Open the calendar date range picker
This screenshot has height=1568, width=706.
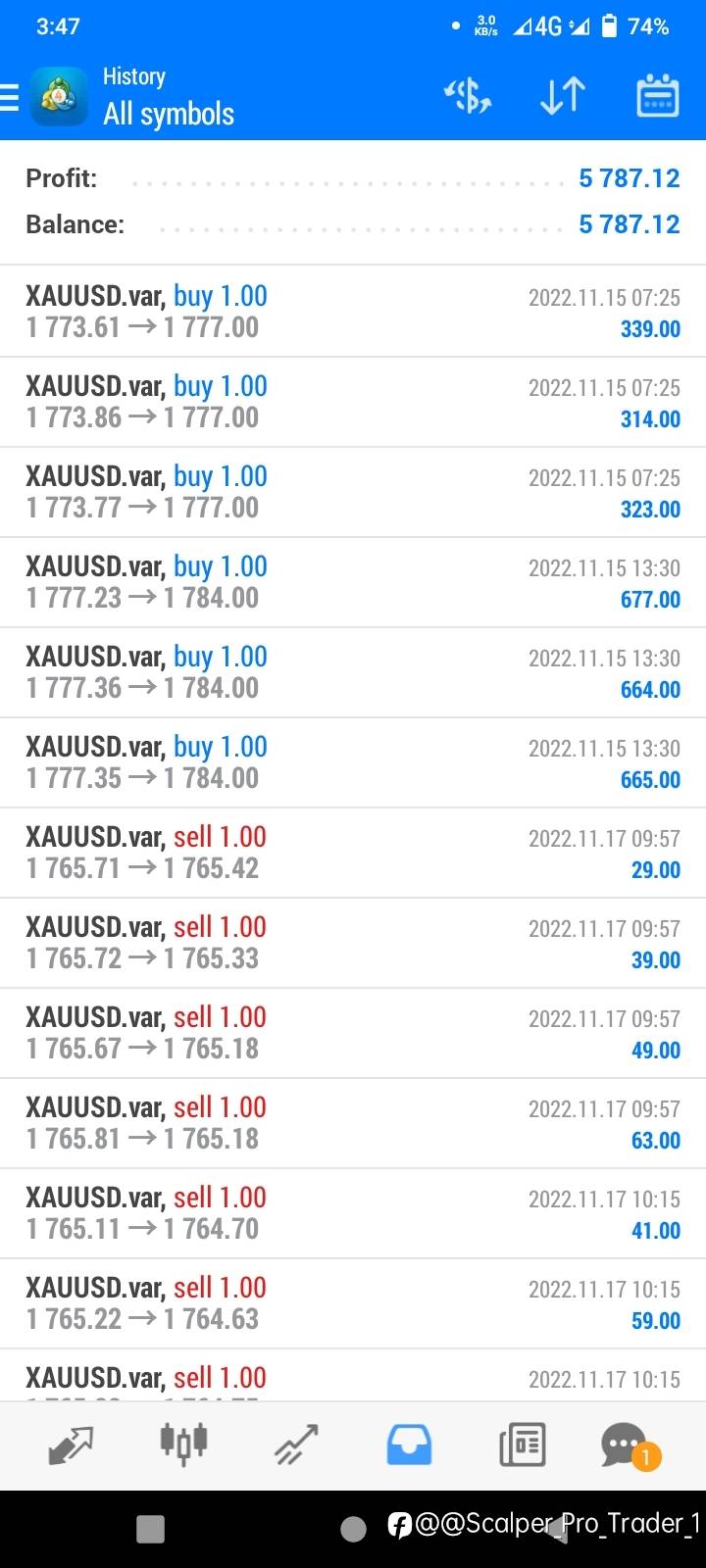[x=658, y=96]
